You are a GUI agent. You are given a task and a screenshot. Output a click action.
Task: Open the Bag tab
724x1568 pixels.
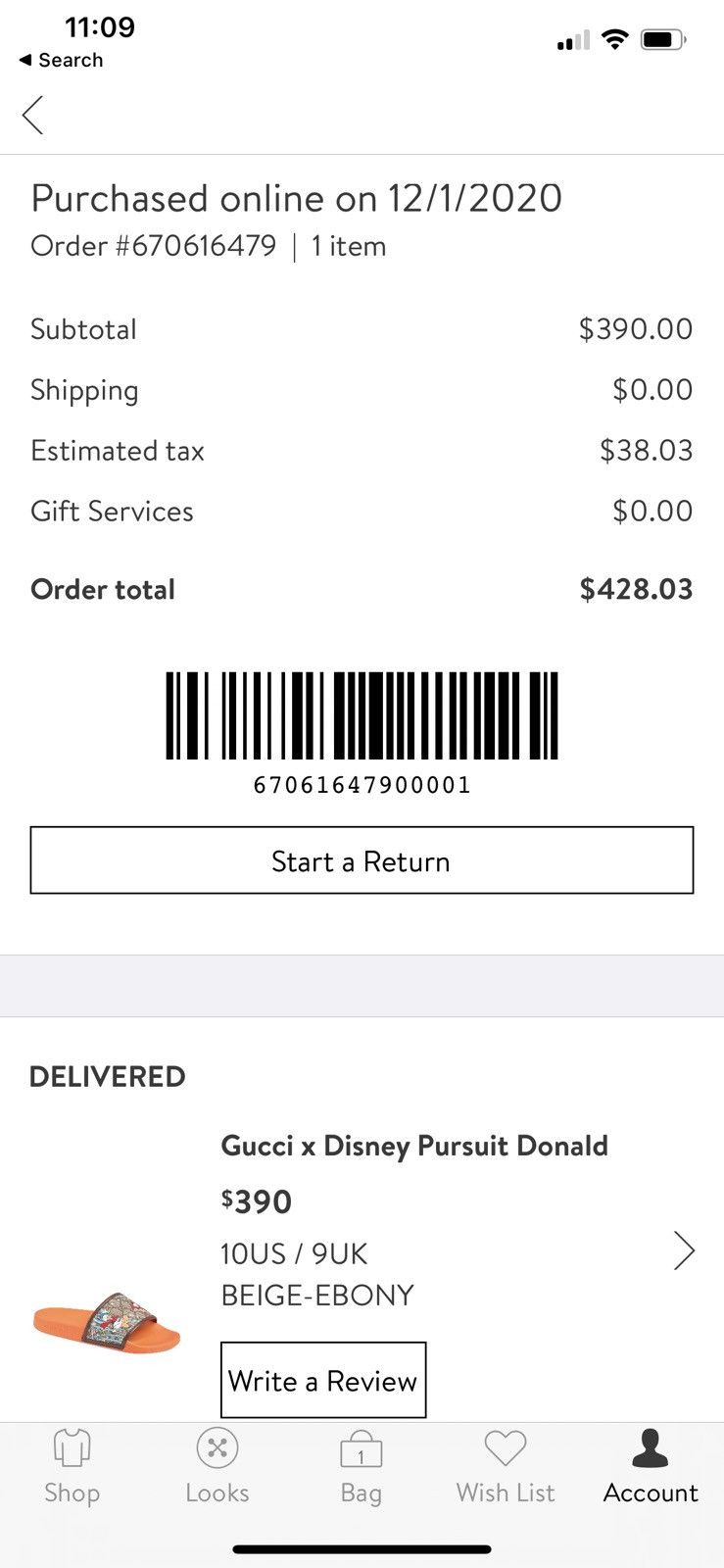(361, 1466)
